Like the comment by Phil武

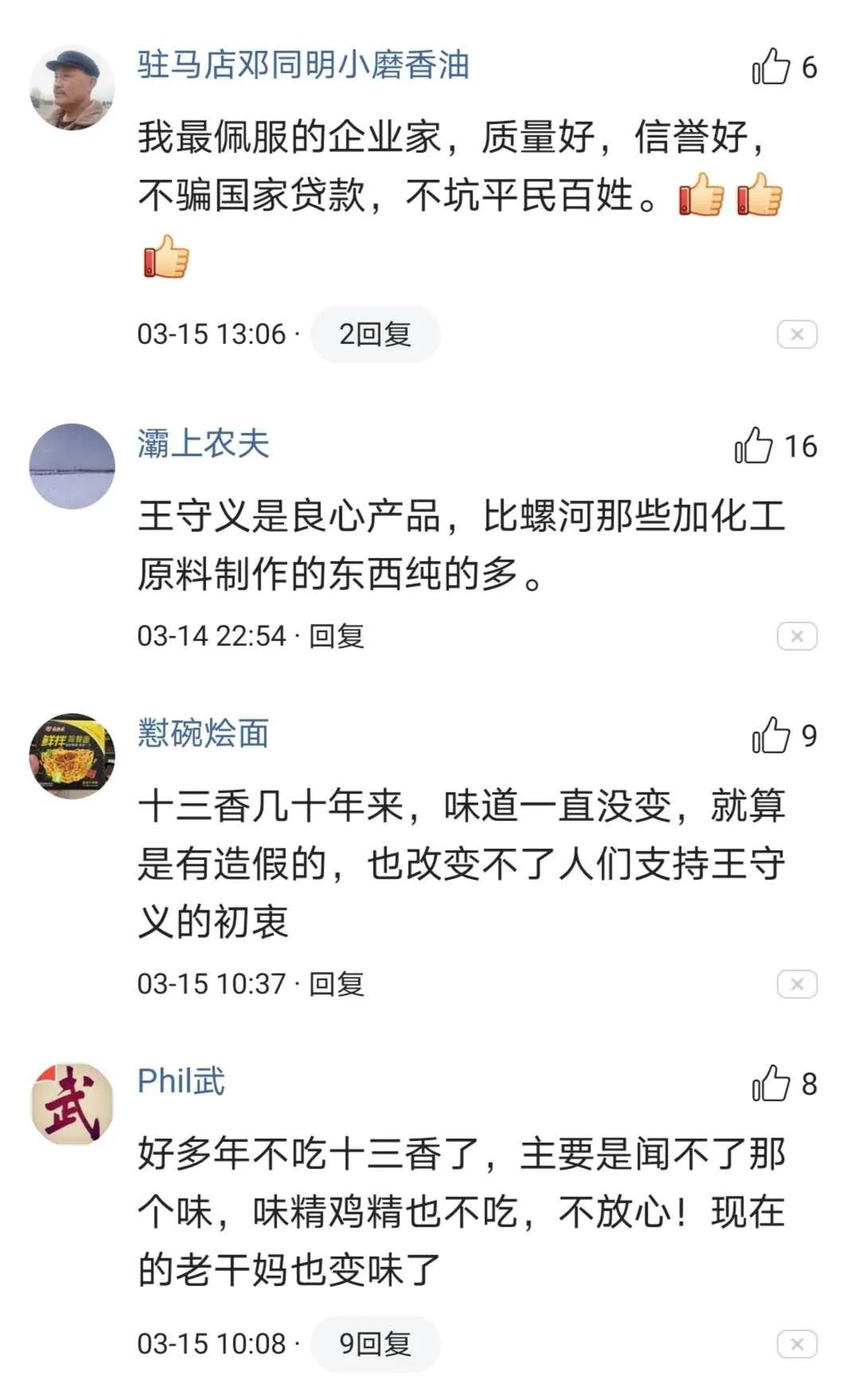tap(771, 1084)
